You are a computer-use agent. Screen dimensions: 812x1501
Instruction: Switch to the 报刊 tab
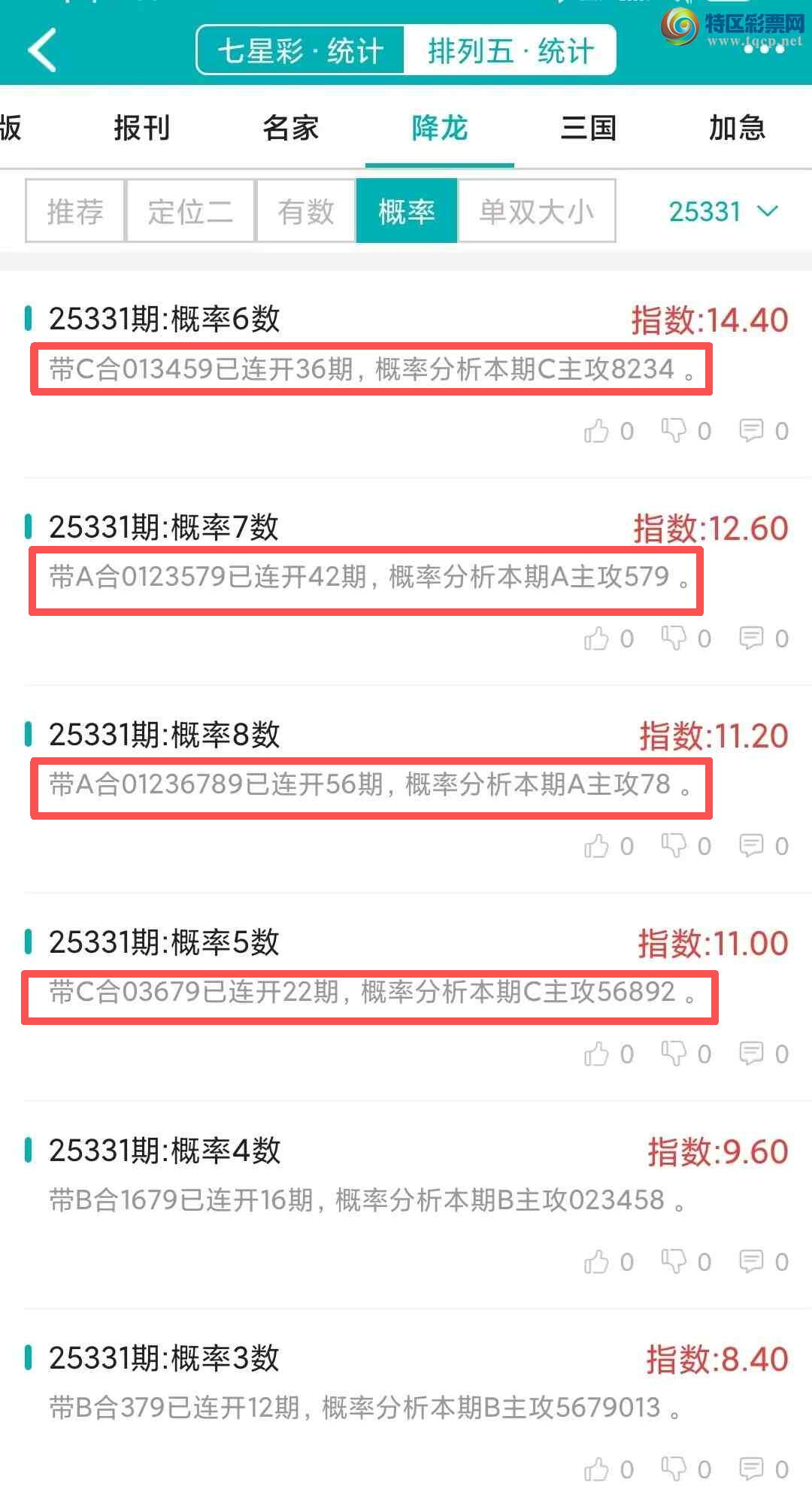[x=141, y=129]
